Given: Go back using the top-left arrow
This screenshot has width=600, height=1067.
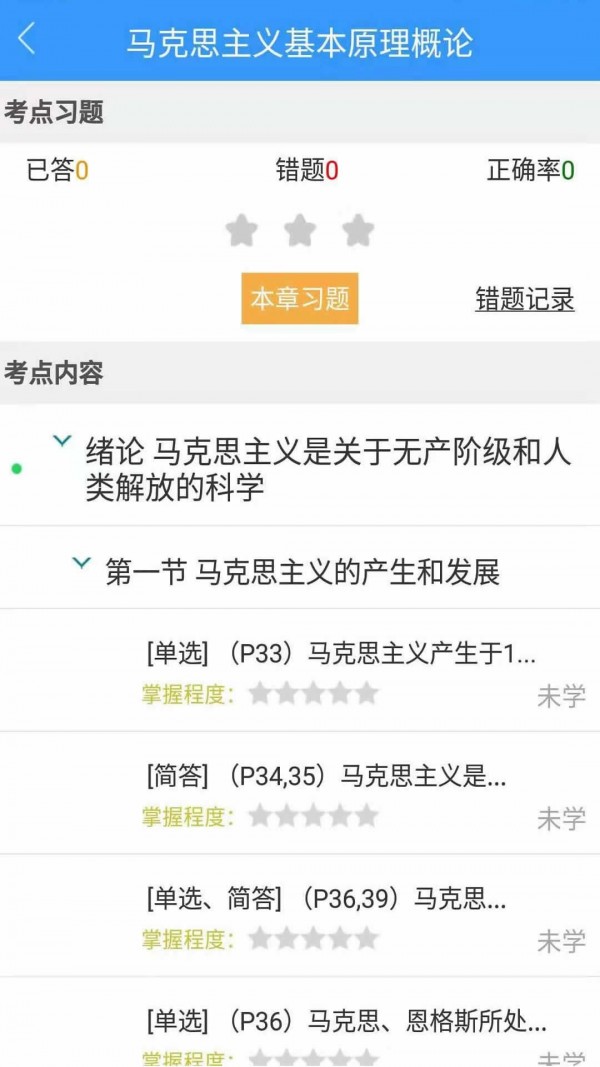Looking at the screenshot, I should click(x=27, y=40).
